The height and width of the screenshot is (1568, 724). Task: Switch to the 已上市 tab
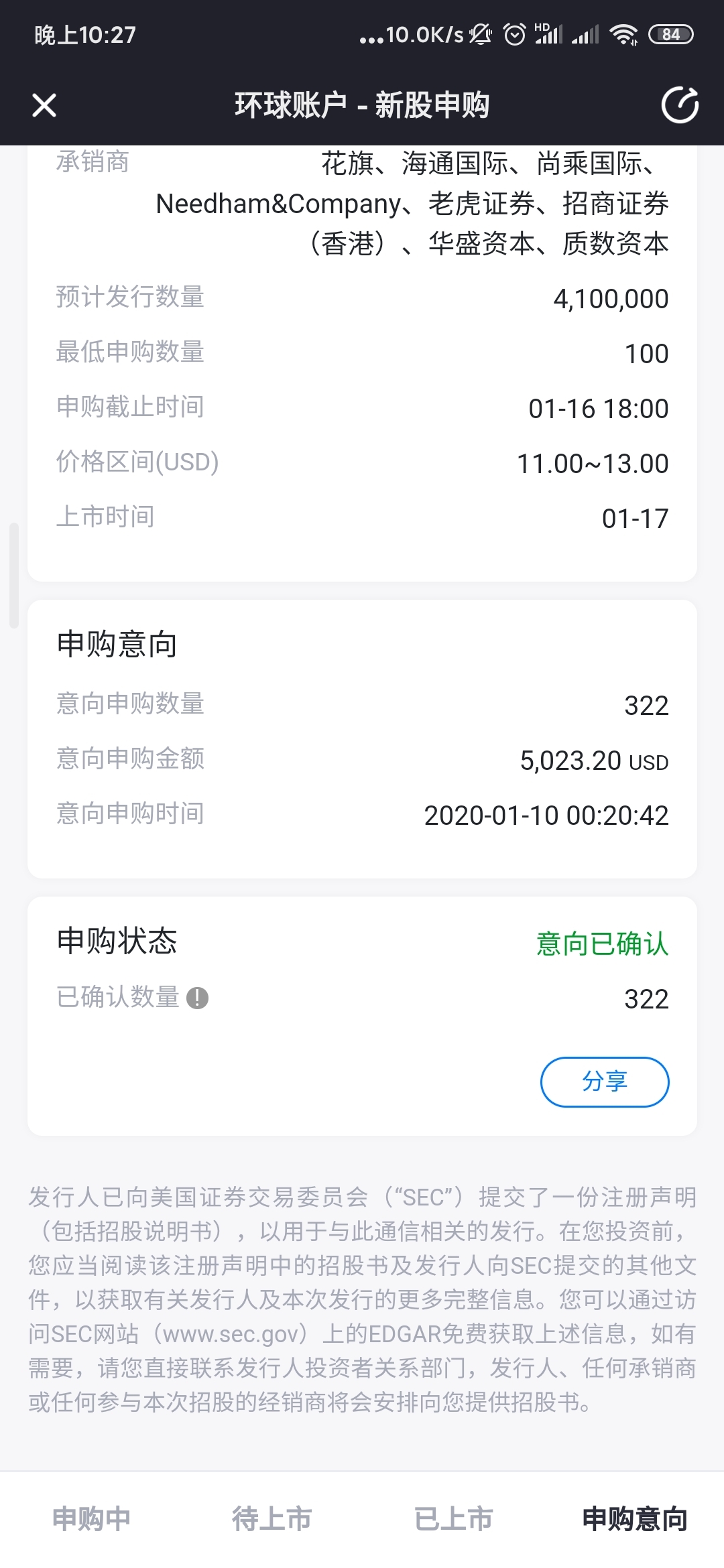pos(453,1519)
